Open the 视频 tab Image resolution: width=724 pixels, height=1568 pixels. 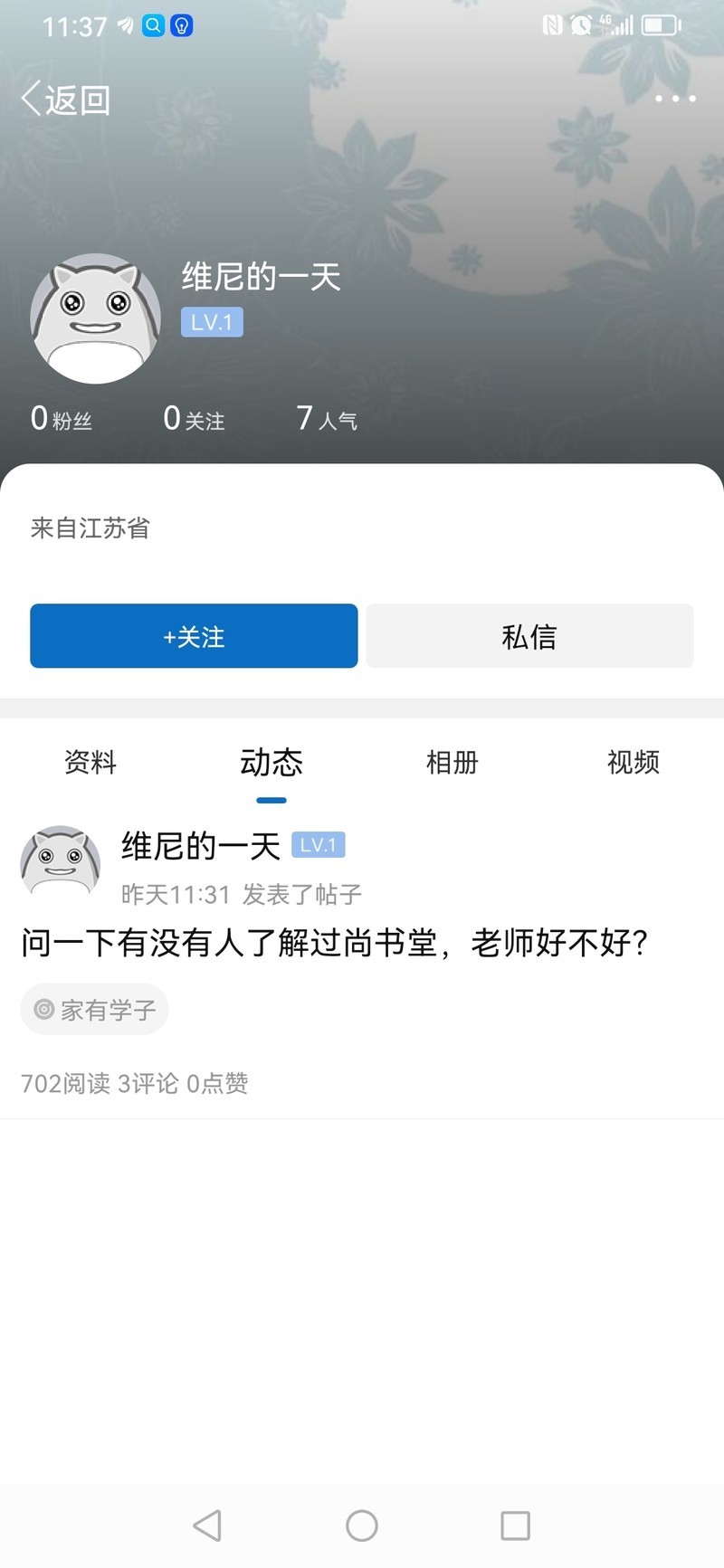pyautogui.click(x=633, y=763)
